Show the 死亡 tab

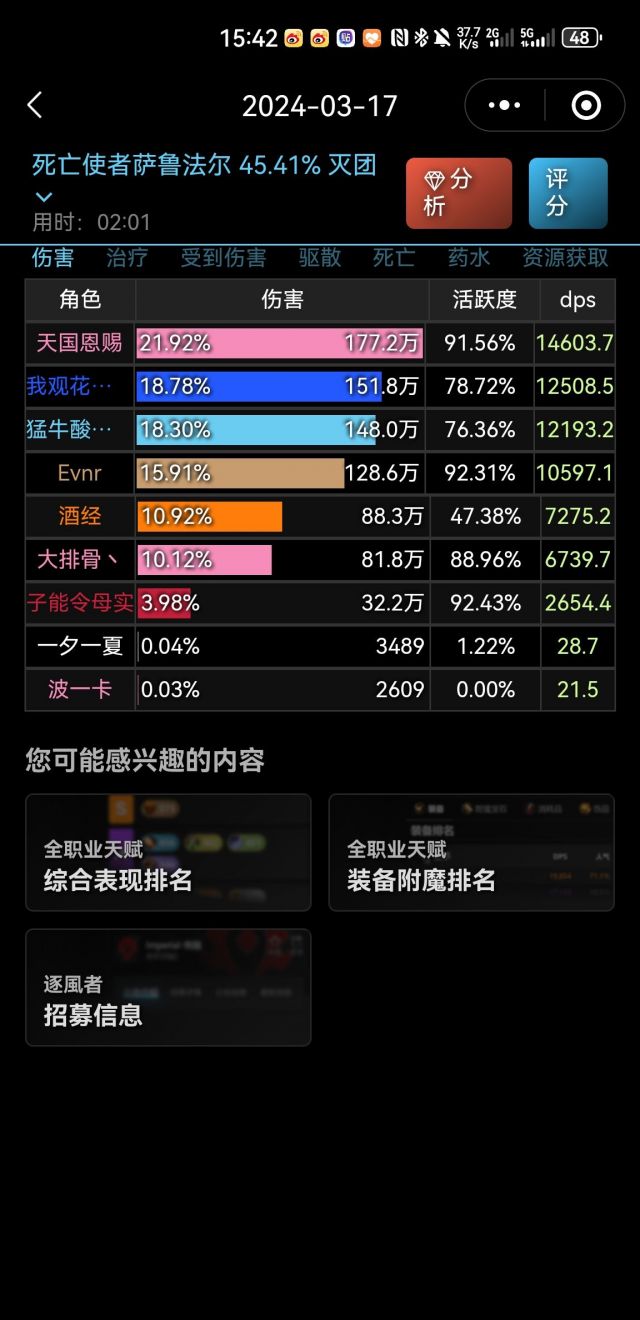click(x=394, y=258)
